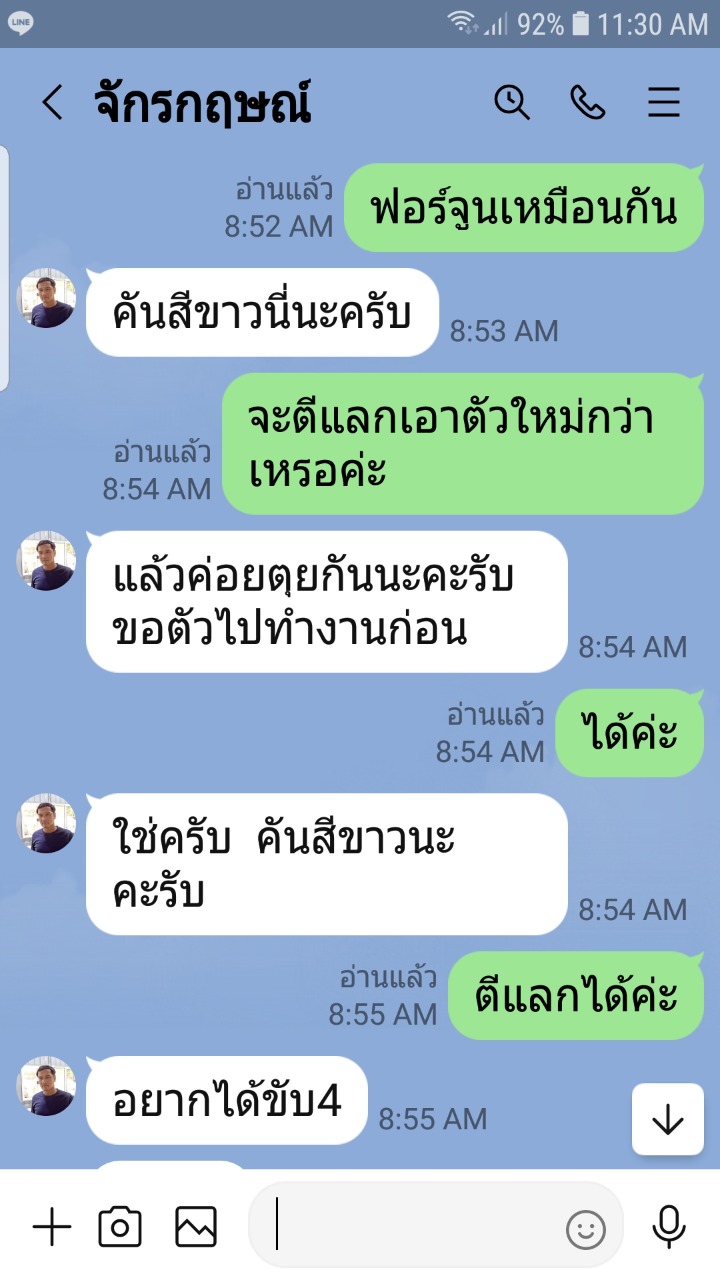720x1280 pixels.
Task: Tap the avatar next to อยากได้ขับ4
Action: point(46,1086)
